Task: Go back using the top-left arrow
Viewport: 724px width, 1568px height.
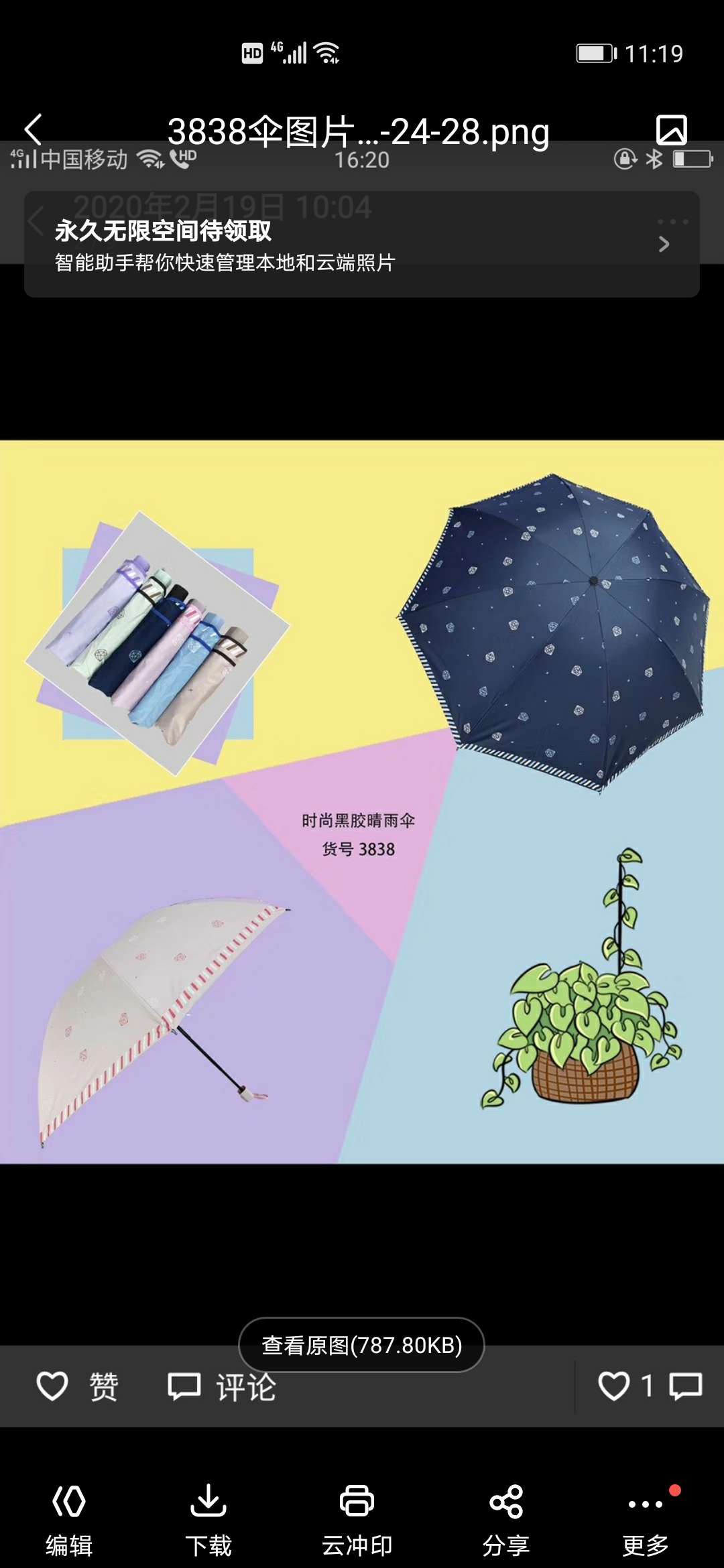Action: 33,129
